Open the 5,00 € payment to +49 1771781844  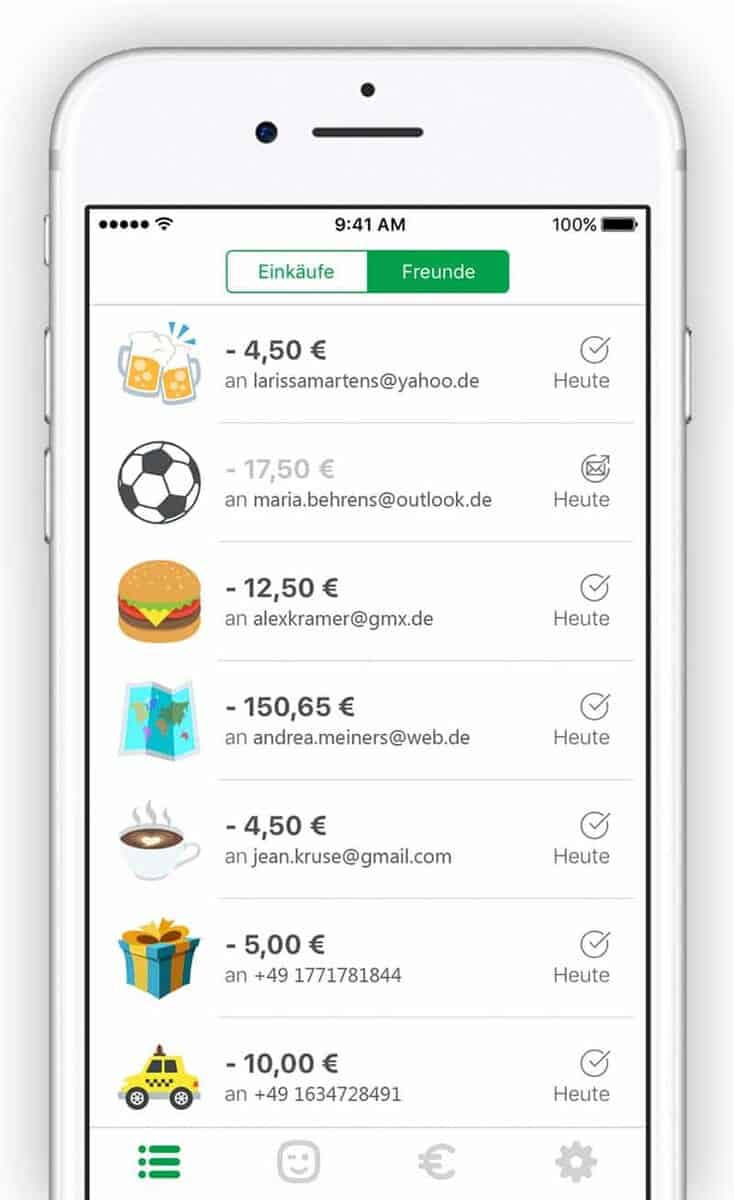[x=367, y=958]
